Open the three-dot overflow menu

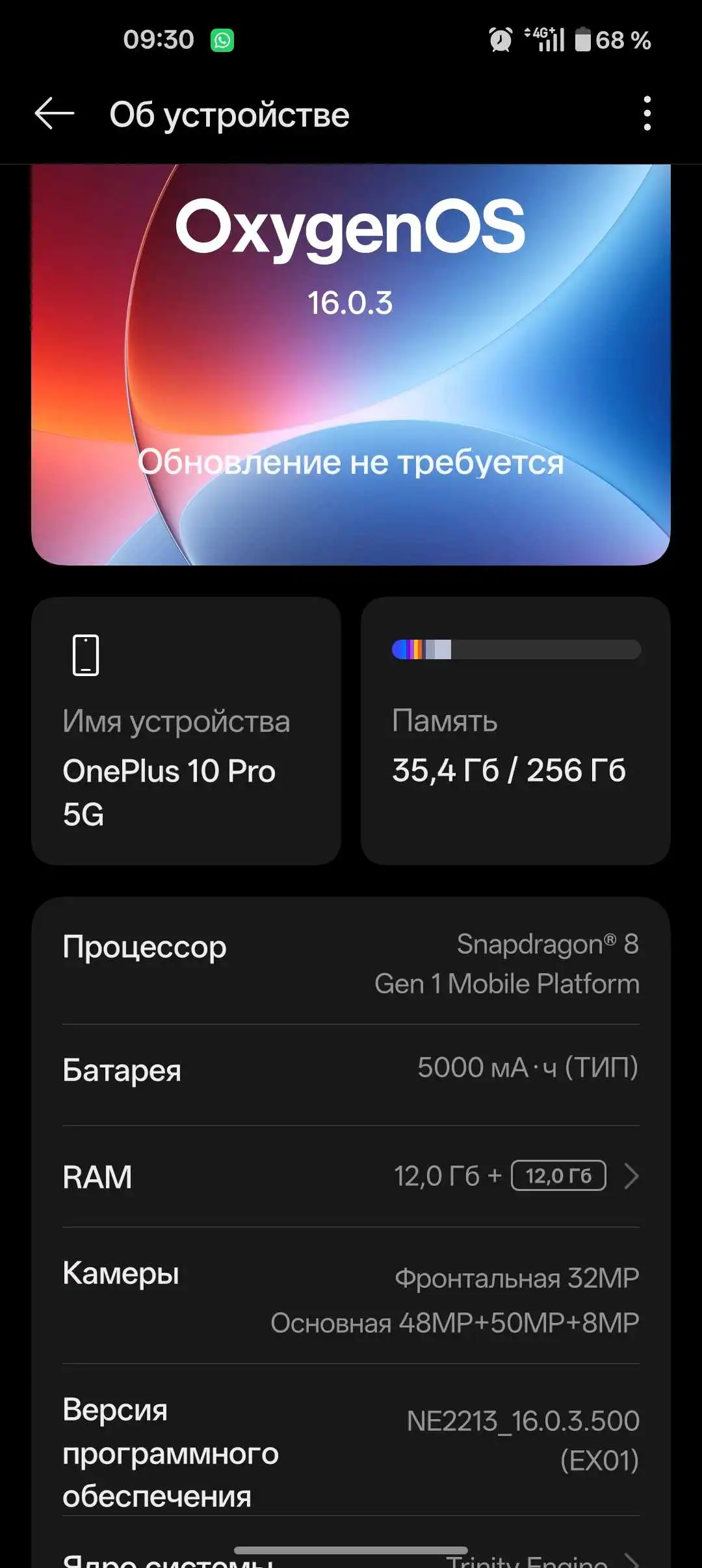[646, 114]
